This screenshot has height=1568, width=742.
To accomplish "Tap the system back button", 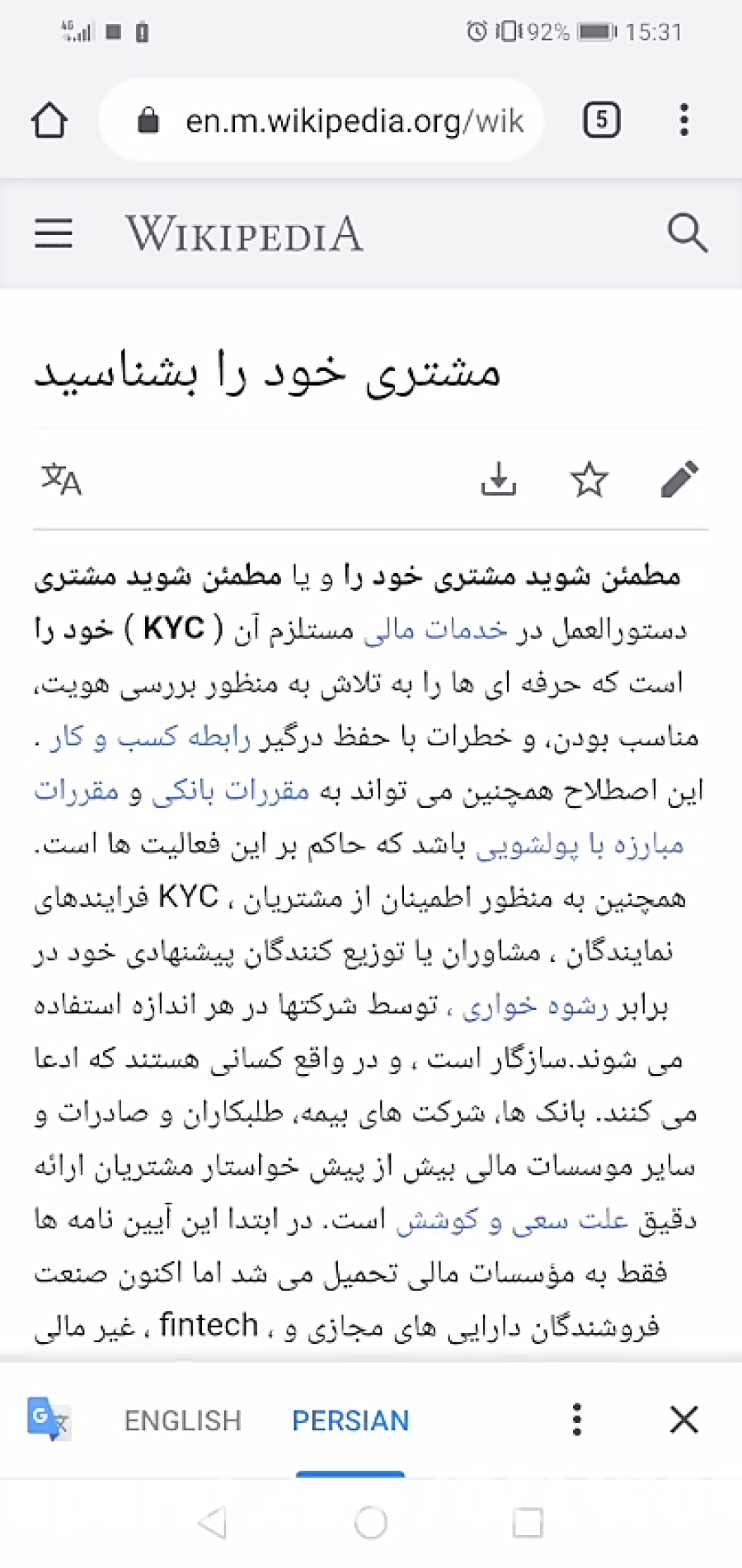I will point(214,1523).
